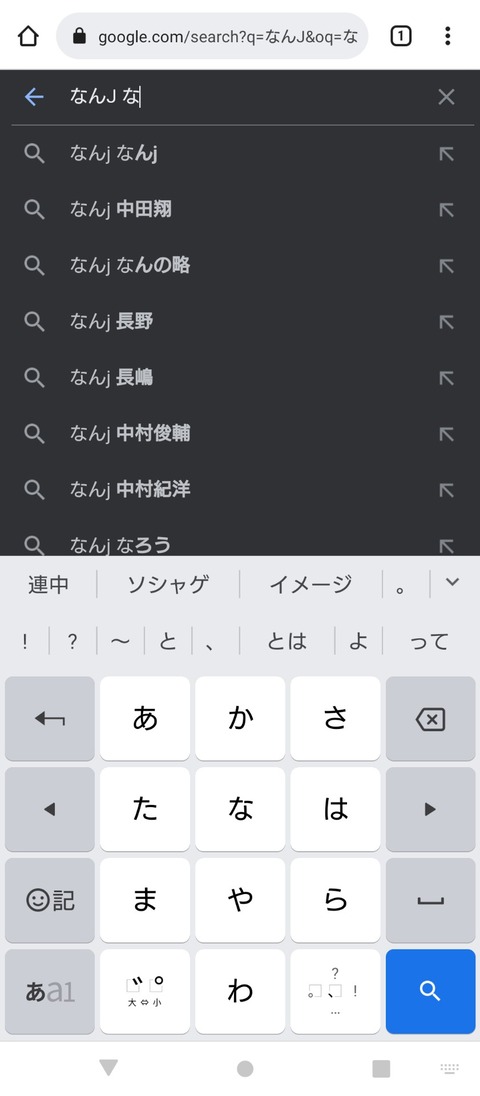This screenshot has width=480, height=1096.
Task: Switch keyboard input mode with あa1
Action: 50,990
